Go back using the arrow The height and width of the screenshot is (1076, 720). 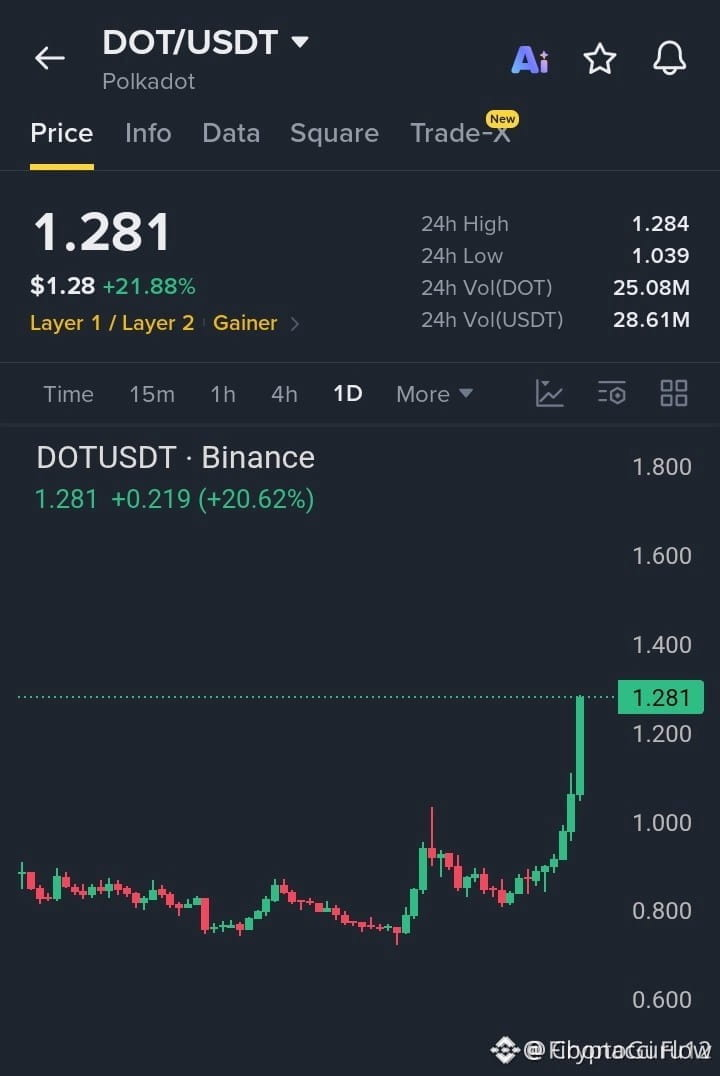[50, 58]
